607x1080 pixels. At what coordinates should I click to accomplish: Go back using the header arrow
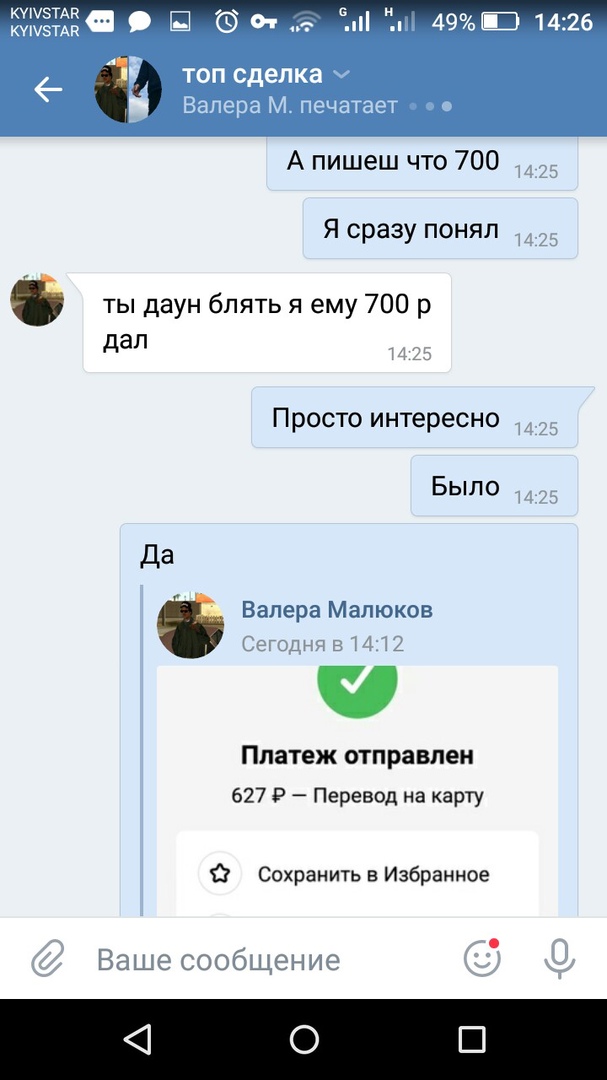click(48, 90)
